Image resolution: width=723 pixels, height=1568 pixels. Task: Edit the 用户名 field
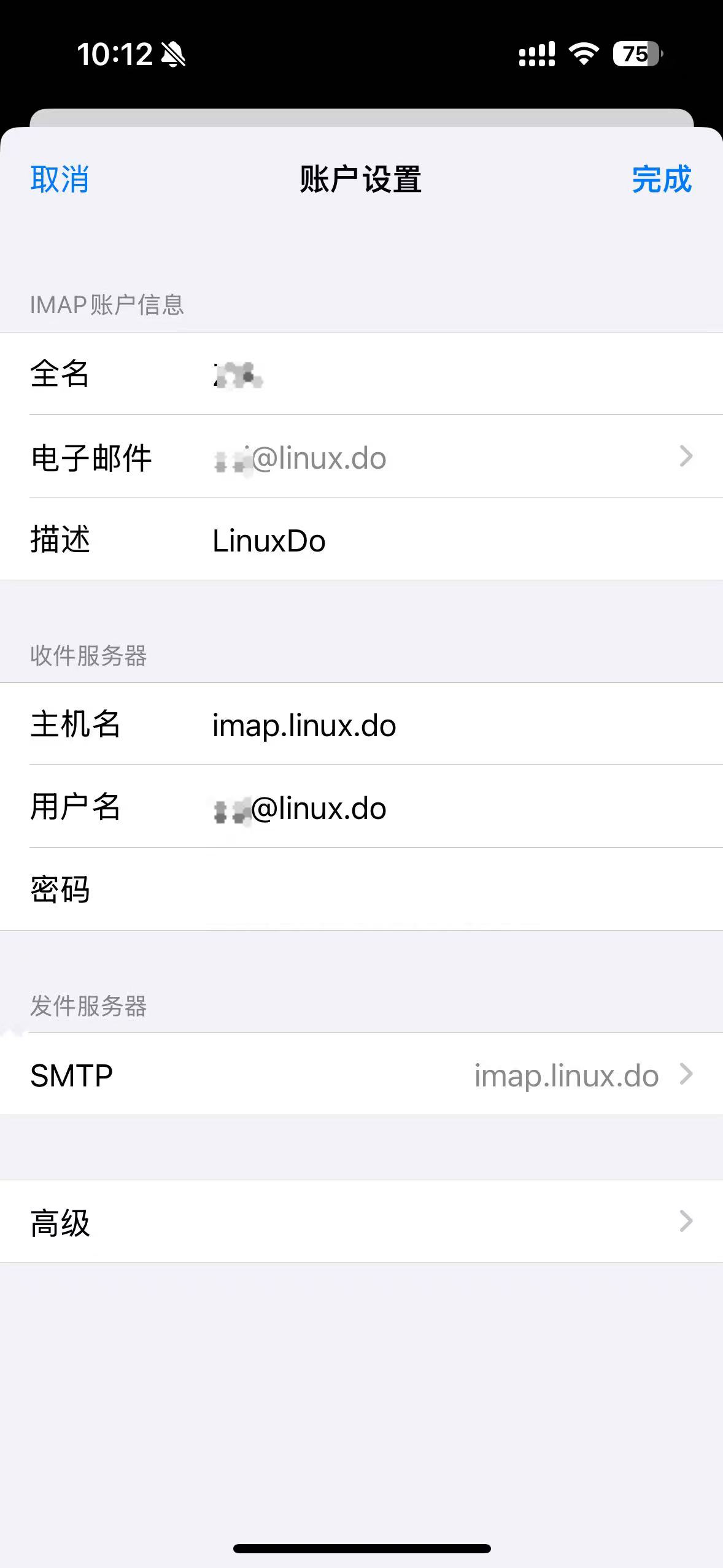pyautogui.click(x=361, y=807)
